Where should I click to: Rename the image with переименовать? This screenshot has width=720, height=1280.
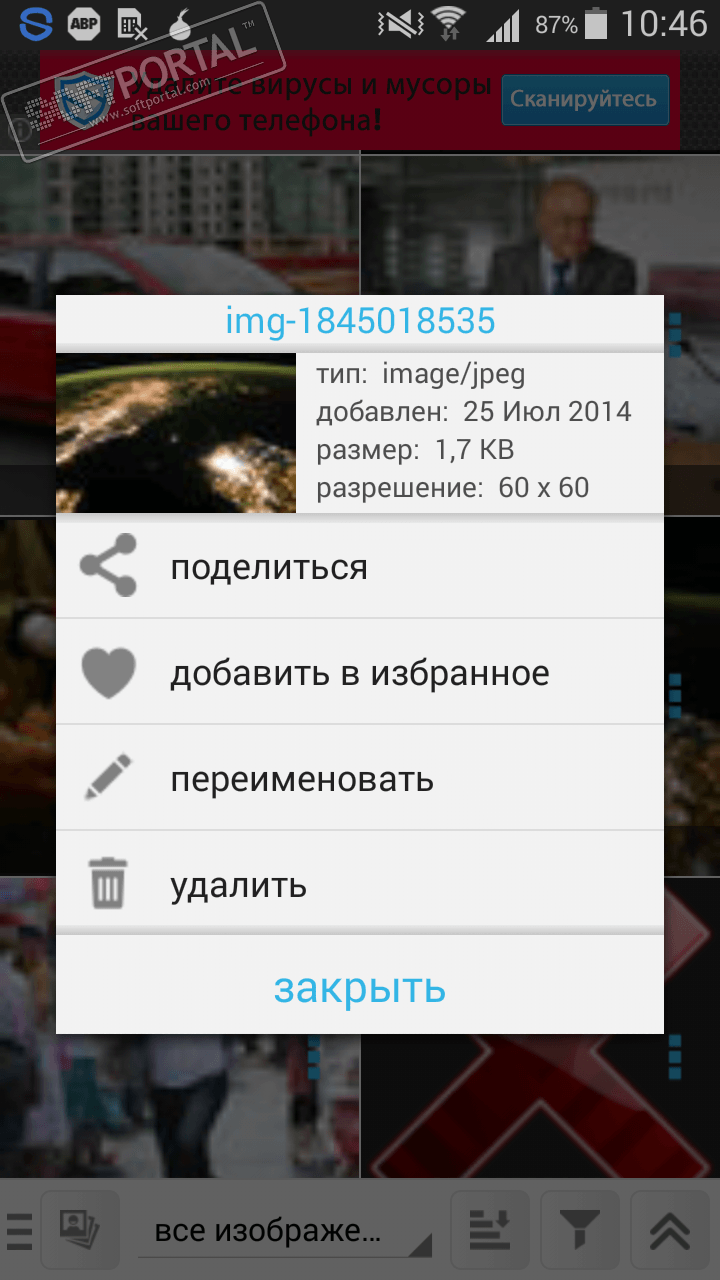[360, 779]
